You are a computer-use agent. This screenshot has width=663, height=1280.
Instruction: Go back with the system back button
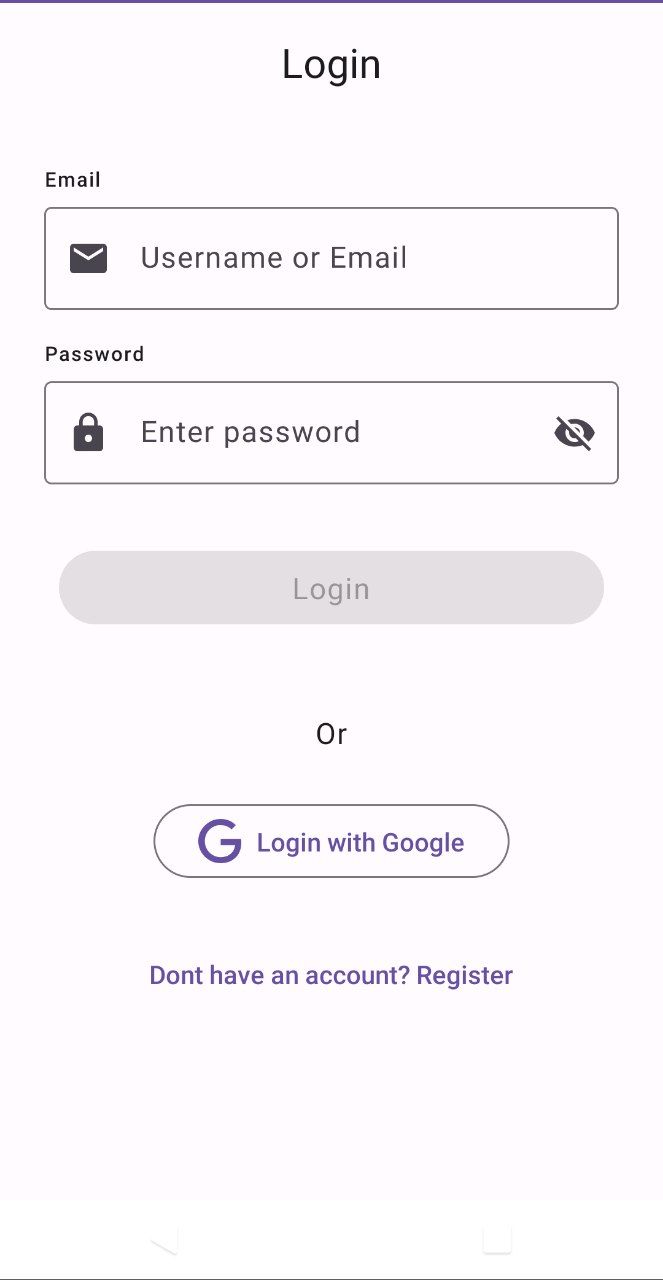point(165,1240)
